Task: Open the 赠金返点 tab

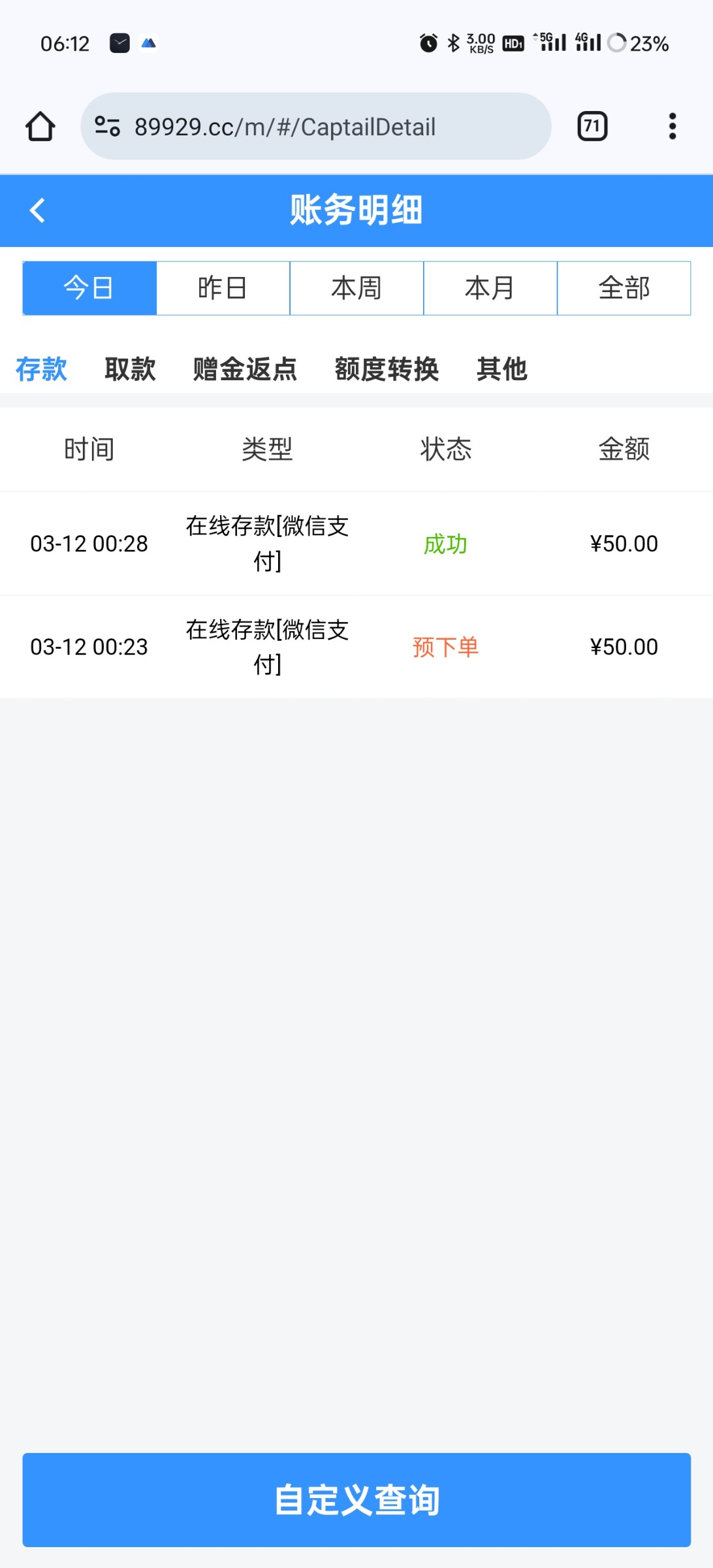Action: coord(245,369)
